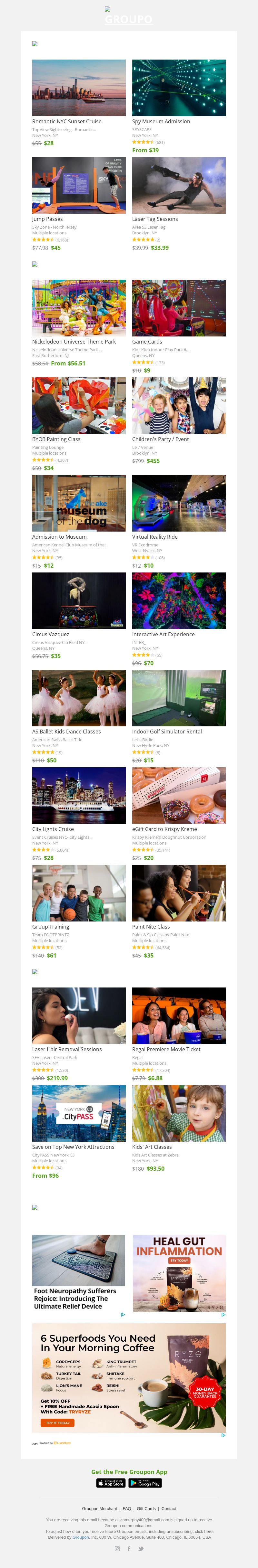Open the Admission to Museum deal
The width and height of the screenshot is (258, 1568).
point(79,503)
